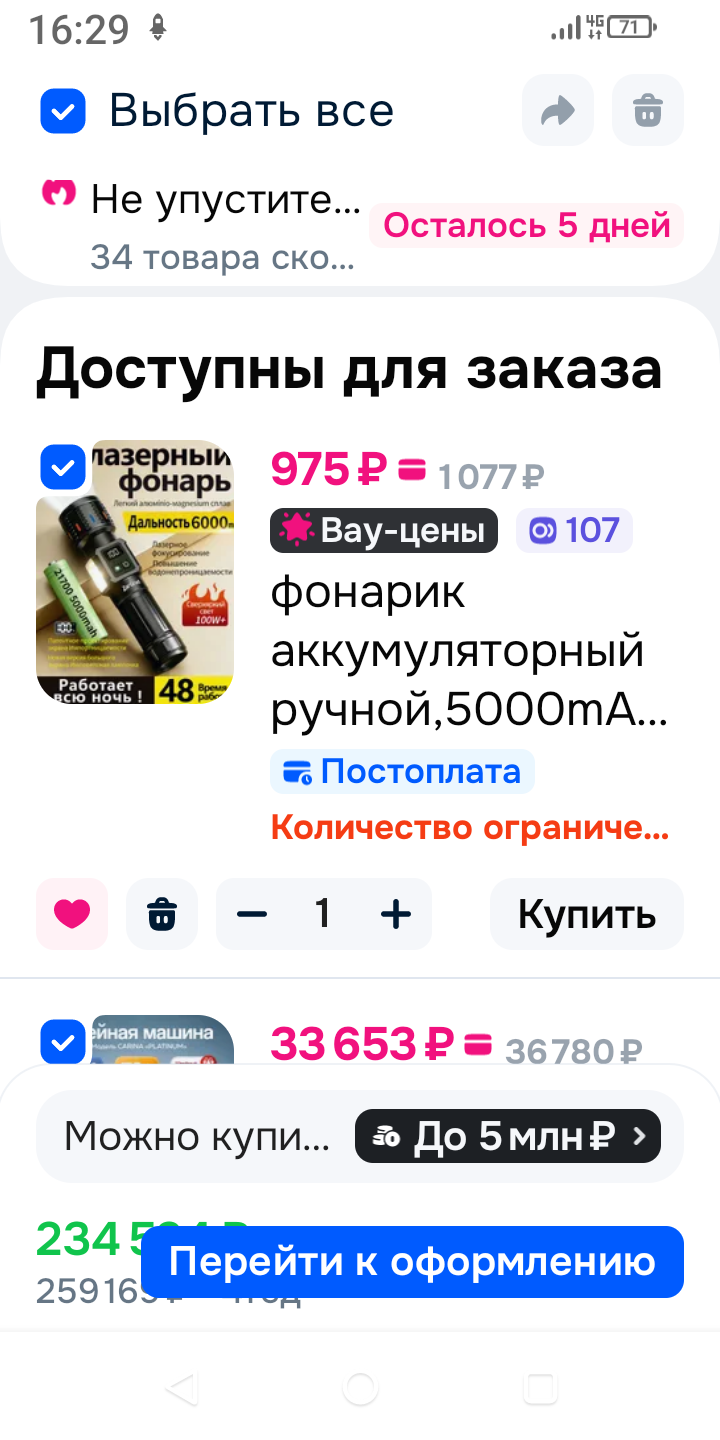Remove flashlight from favorites

(72, 913)
